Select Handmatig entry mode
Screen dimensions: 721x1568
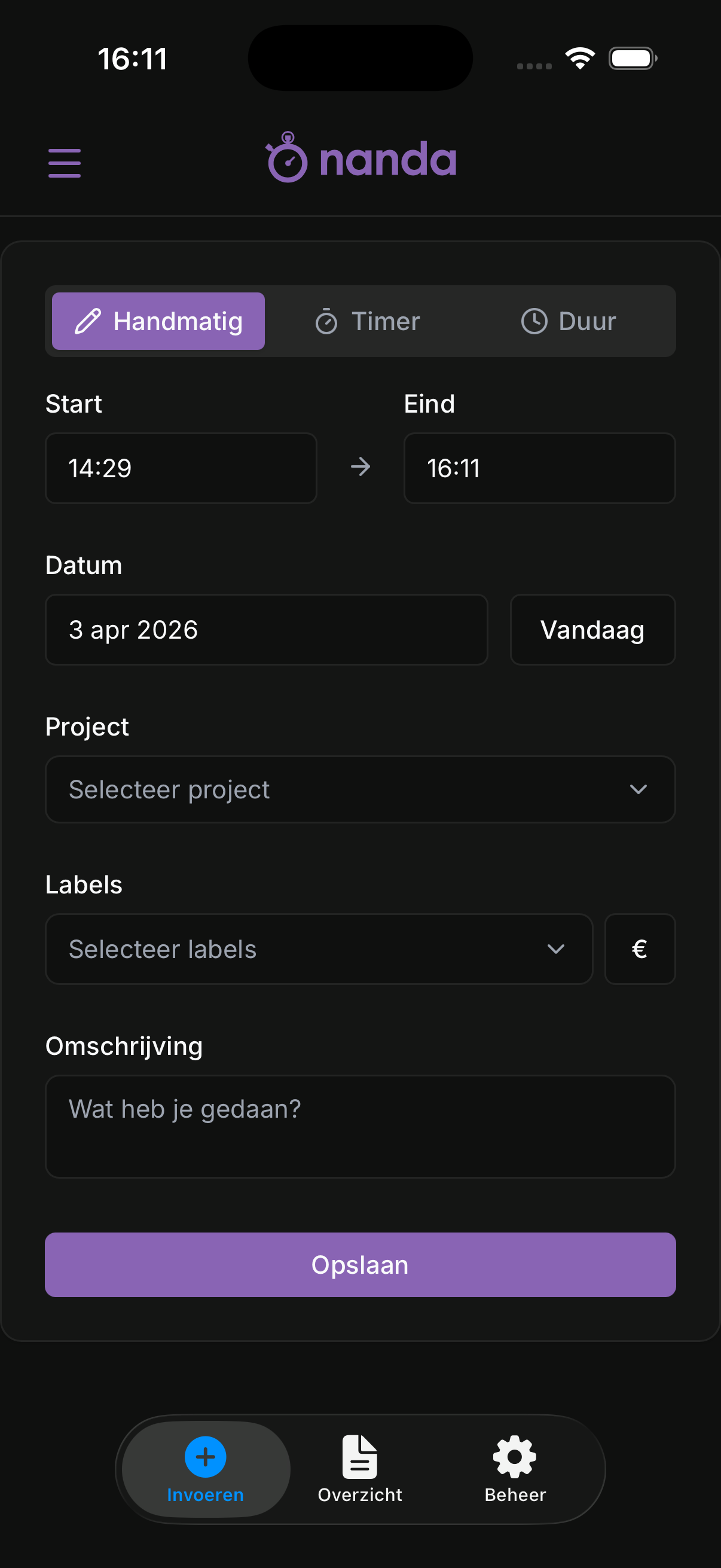[158, 321]
